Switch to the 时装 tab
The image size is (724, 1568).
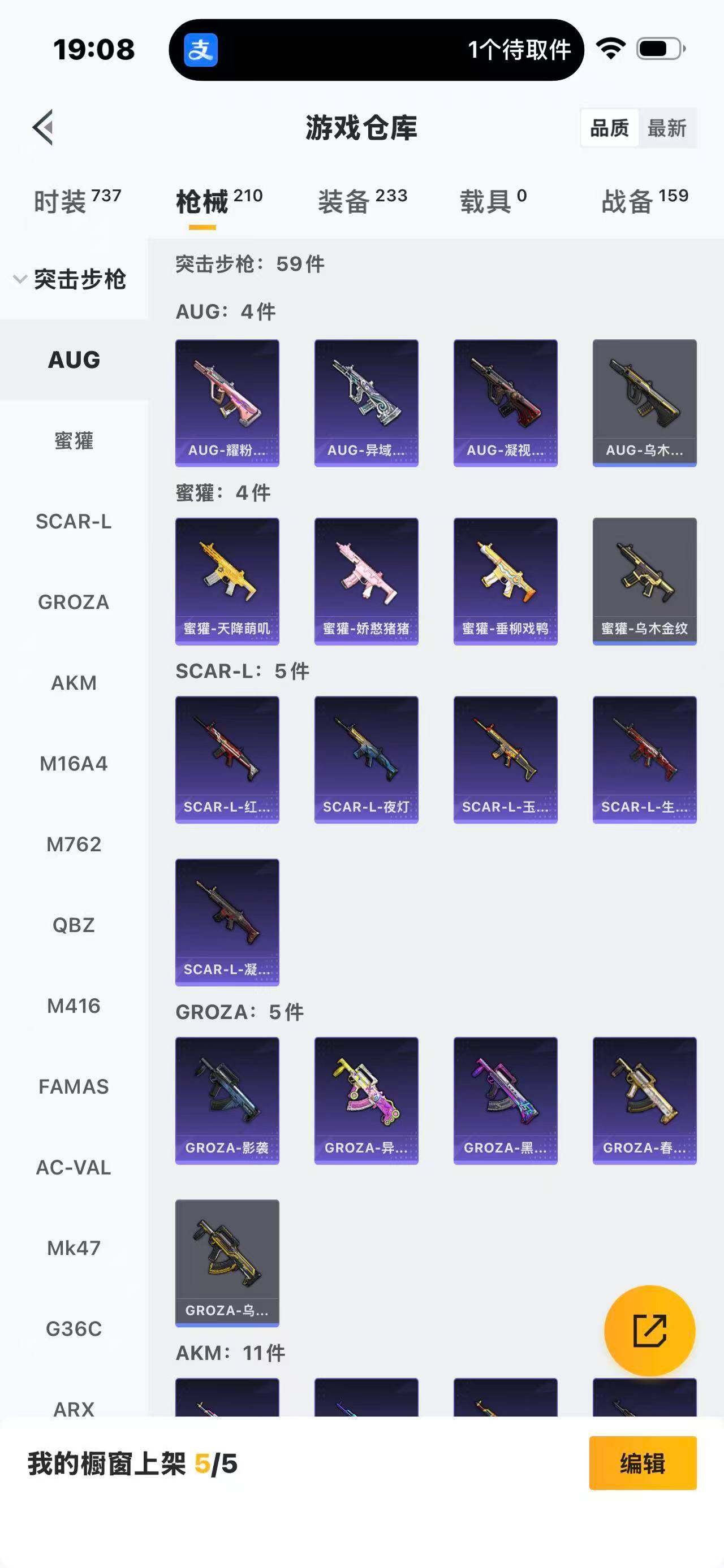tap(77, 201)
